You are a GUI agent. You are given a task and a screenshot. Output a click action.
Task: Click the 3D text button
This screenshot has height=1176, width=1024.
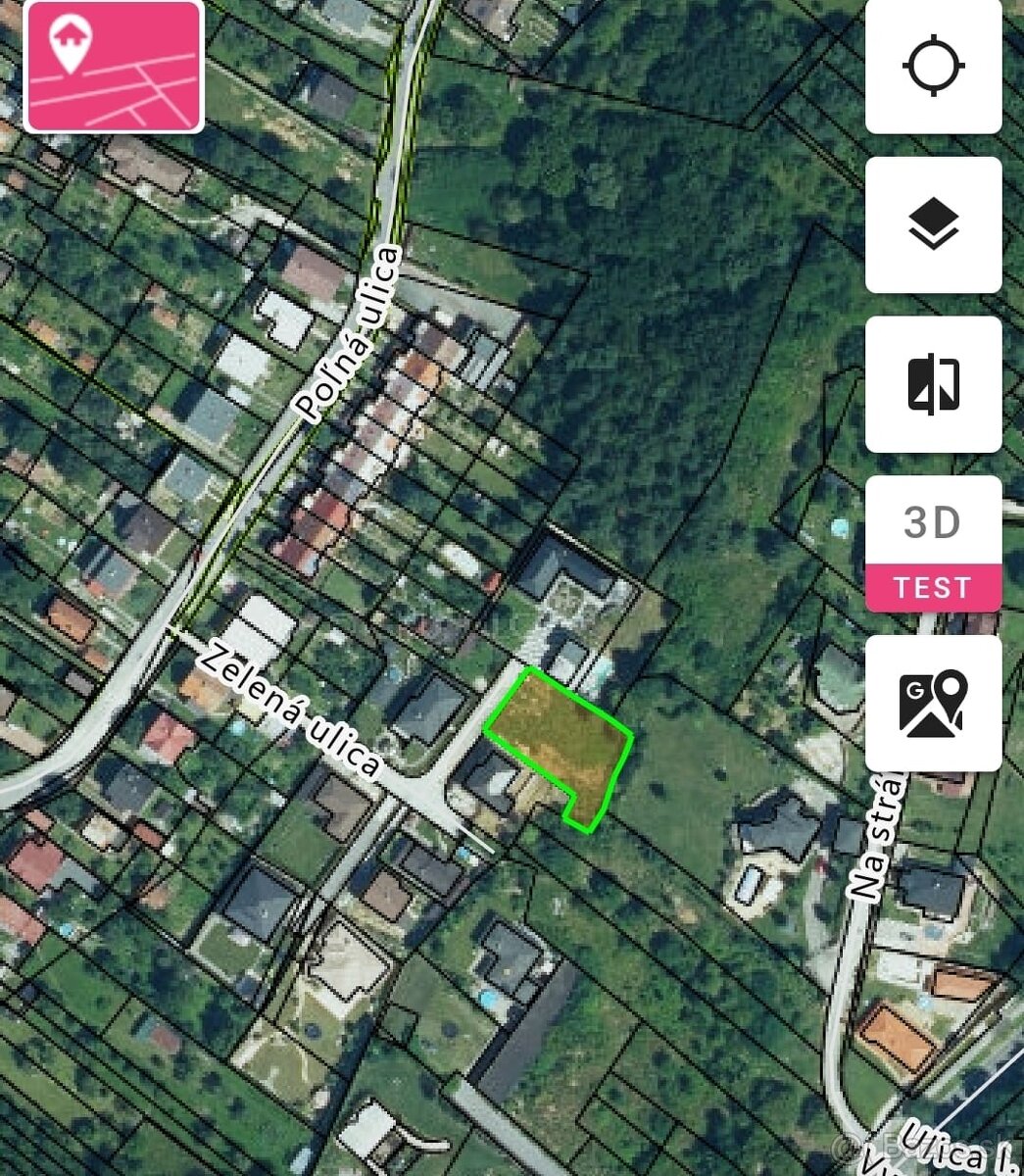(933, 523)
